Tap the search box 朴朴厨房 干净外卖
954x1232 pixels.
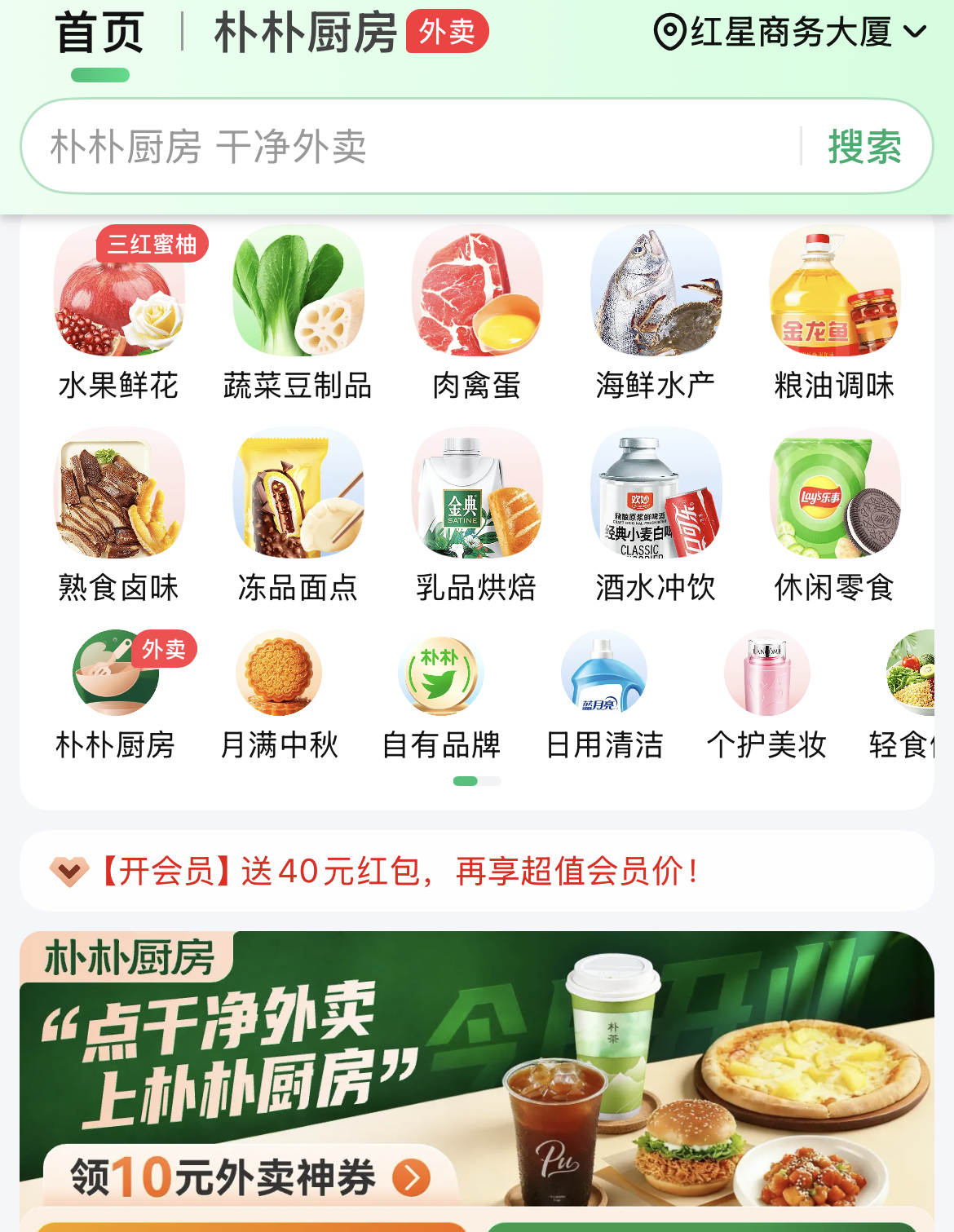tap(408, 147)
